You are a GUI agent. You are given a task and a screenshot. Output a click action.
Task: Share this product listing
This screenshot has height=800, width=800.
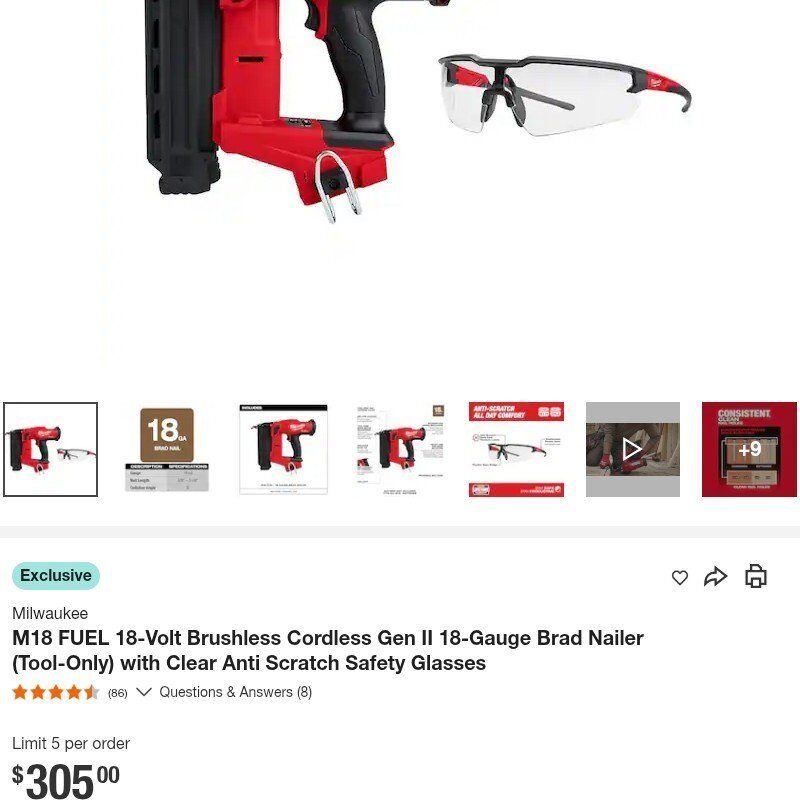[716, 577]
